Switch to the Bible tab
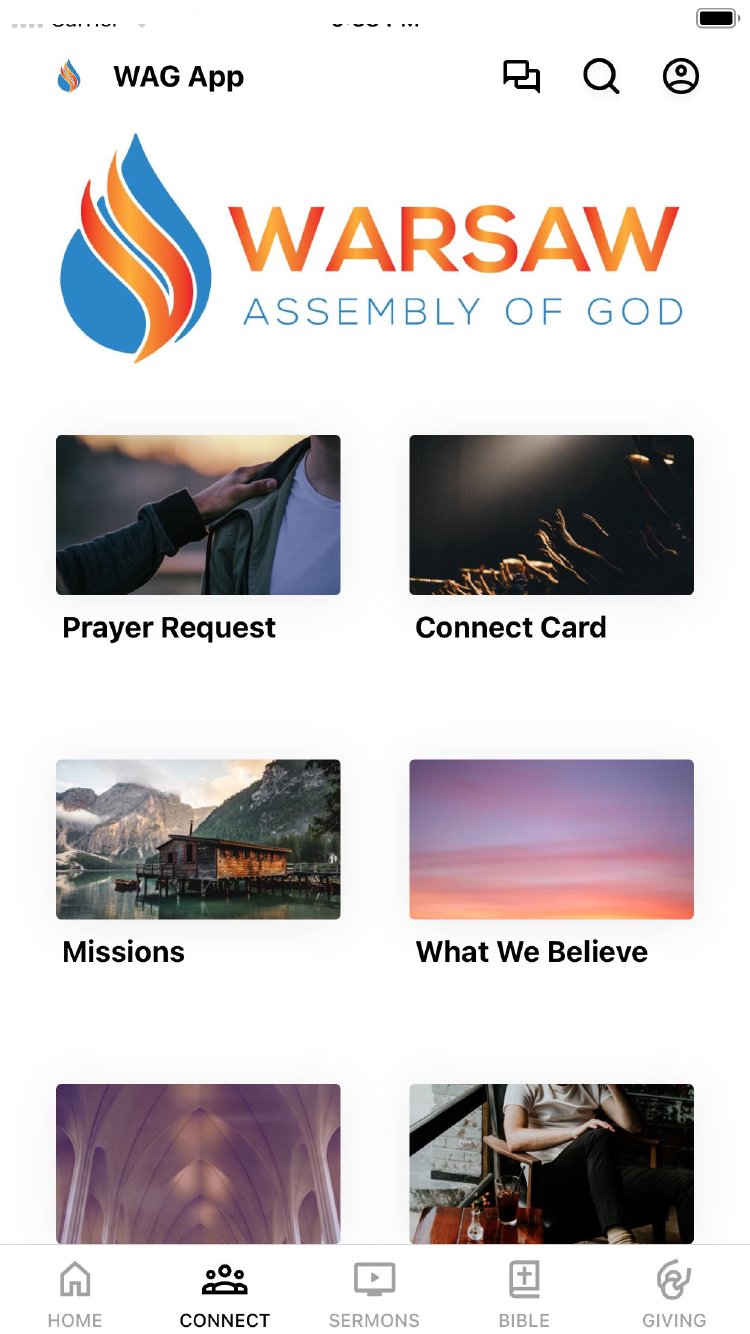This screenshot has width=750, height=1334. (x=525, y=1293)
